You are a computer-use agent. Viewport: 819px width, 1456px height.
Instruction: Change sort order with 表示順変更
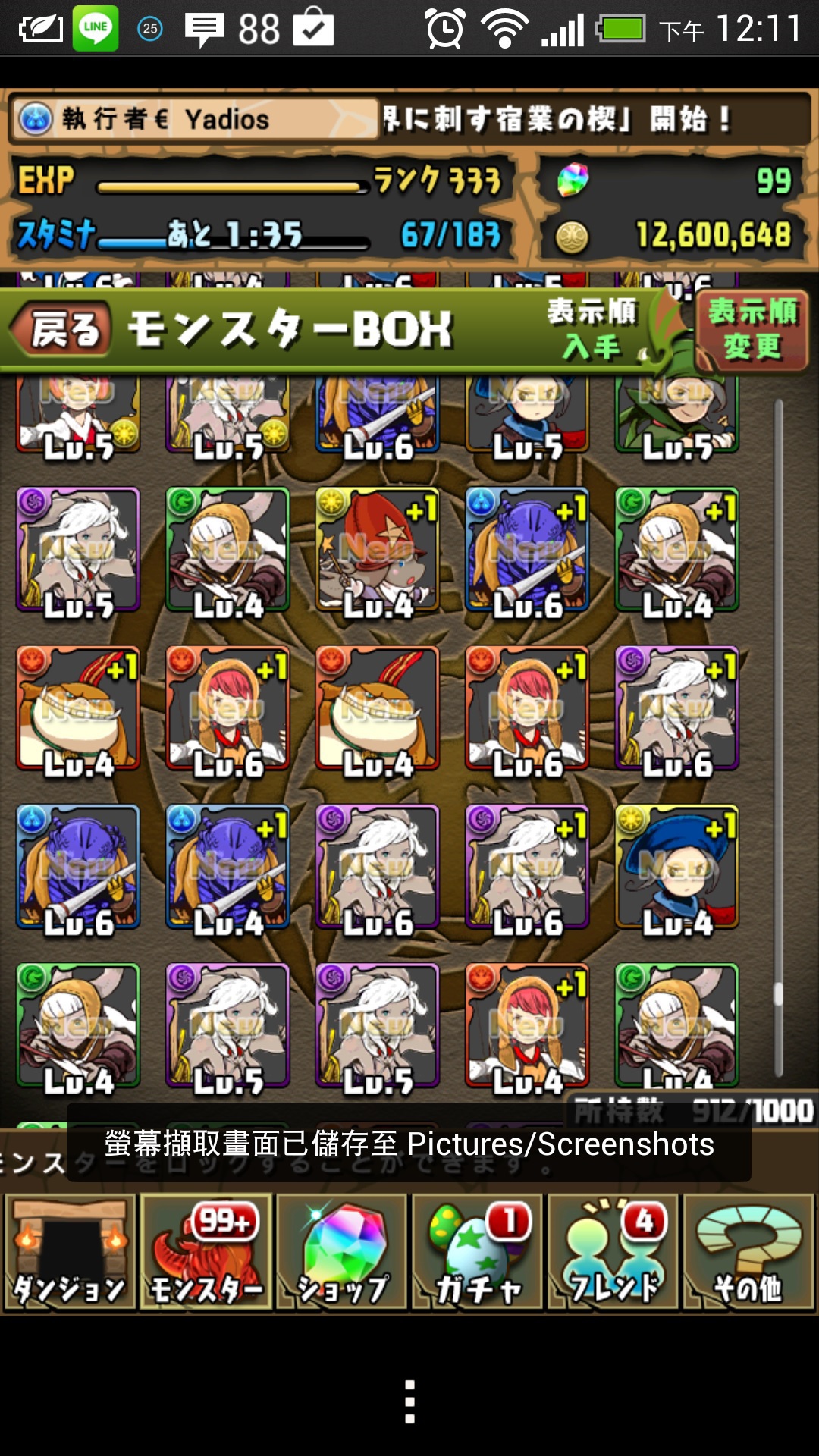click(x=752, y=329)
